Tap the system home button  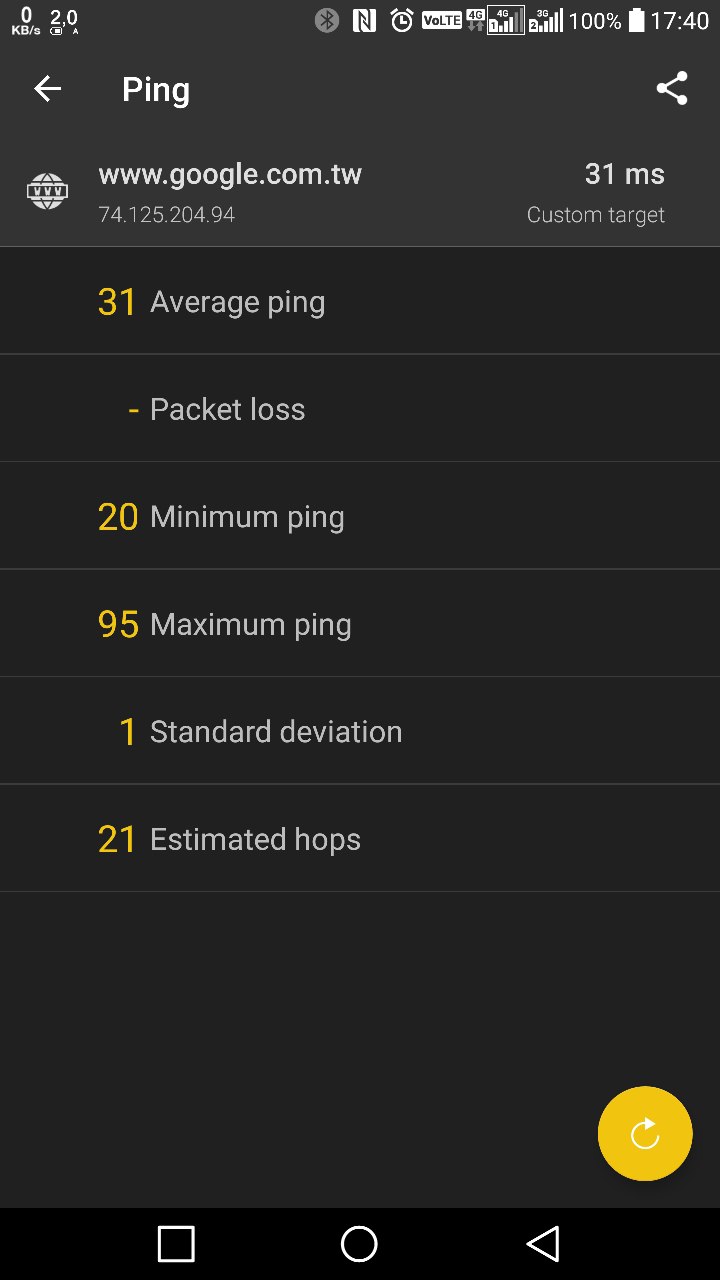(x=359, y=1244)
